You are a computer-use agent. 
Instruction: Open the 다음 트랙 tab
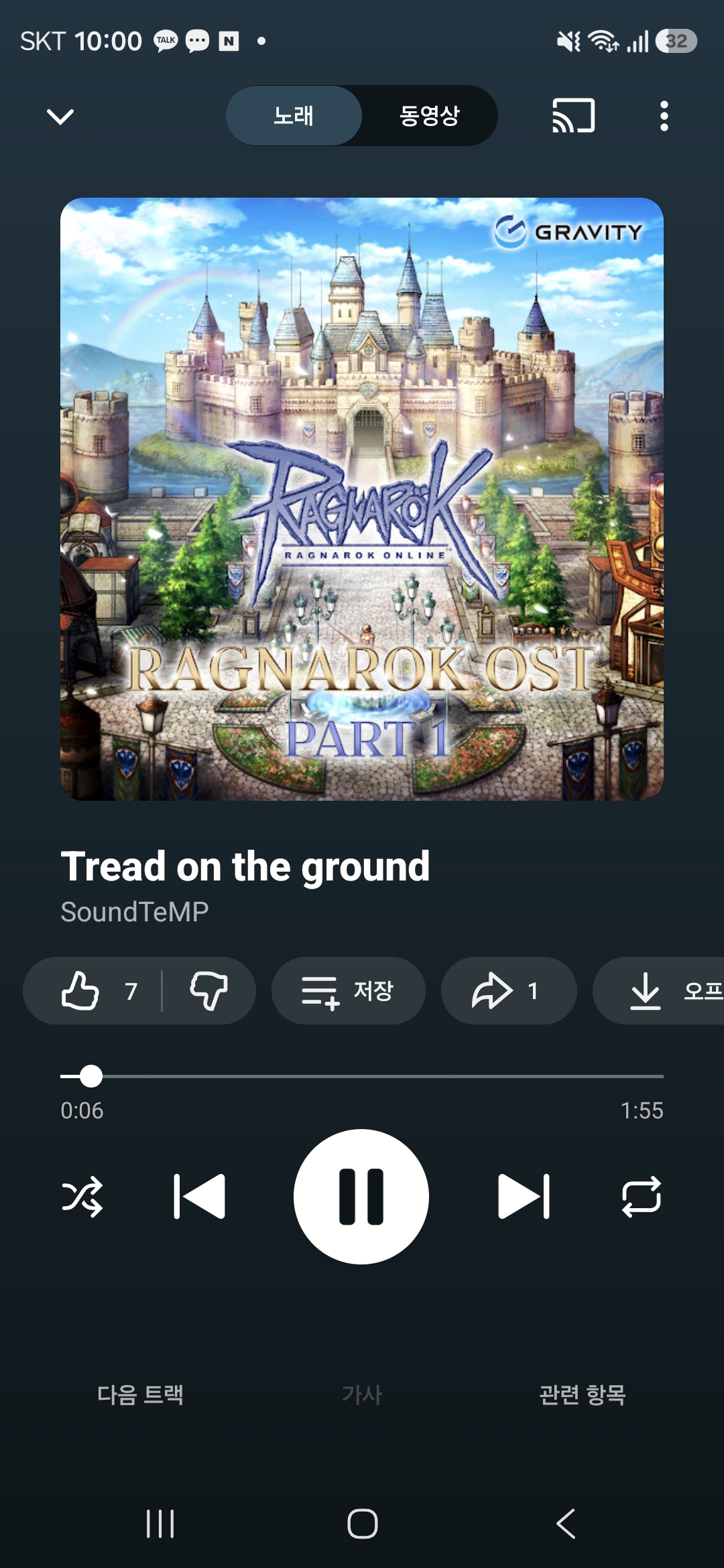[x=140, y=1394]
